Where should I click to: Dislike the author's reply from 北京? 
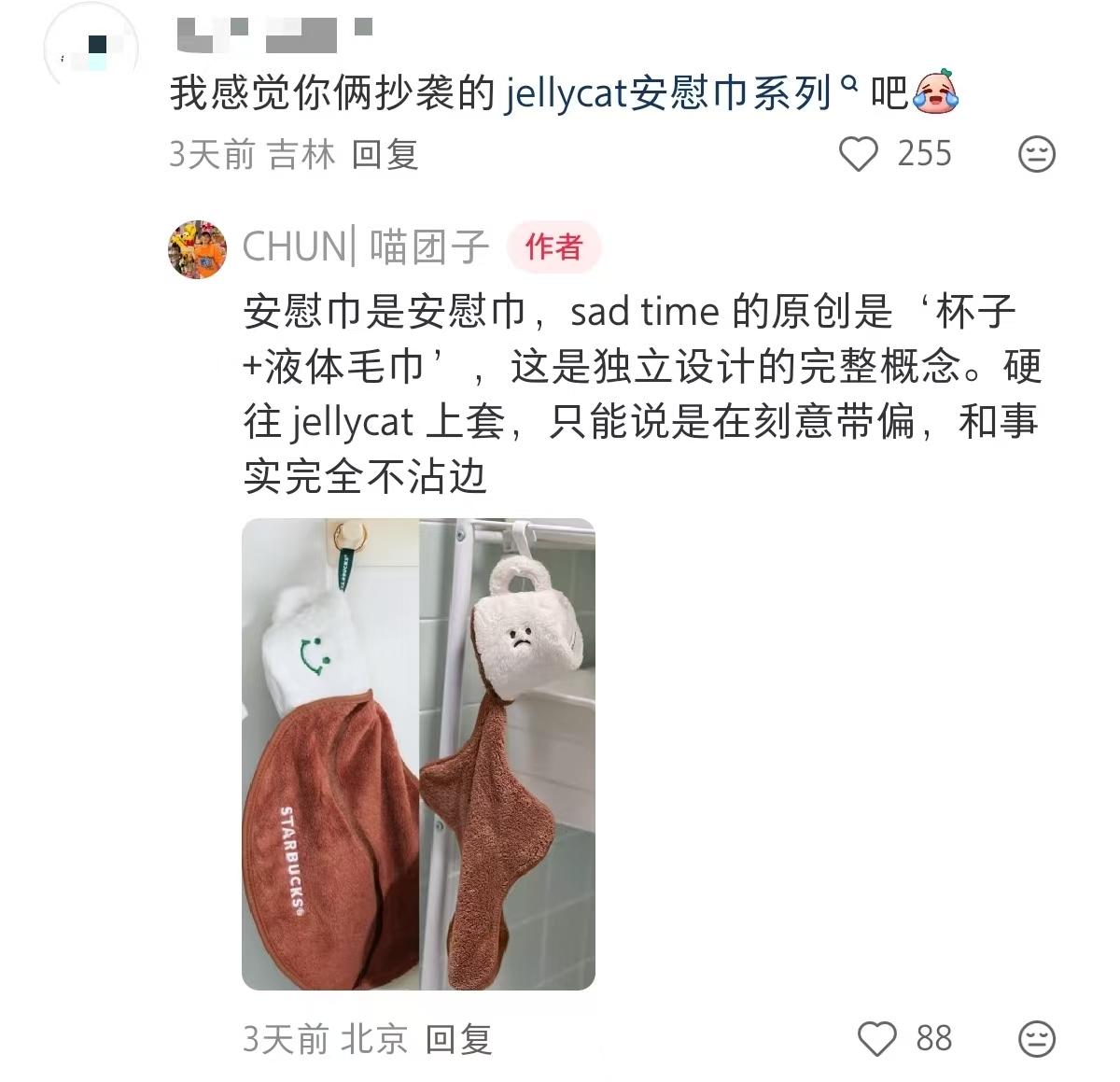click(1036, 1038)
